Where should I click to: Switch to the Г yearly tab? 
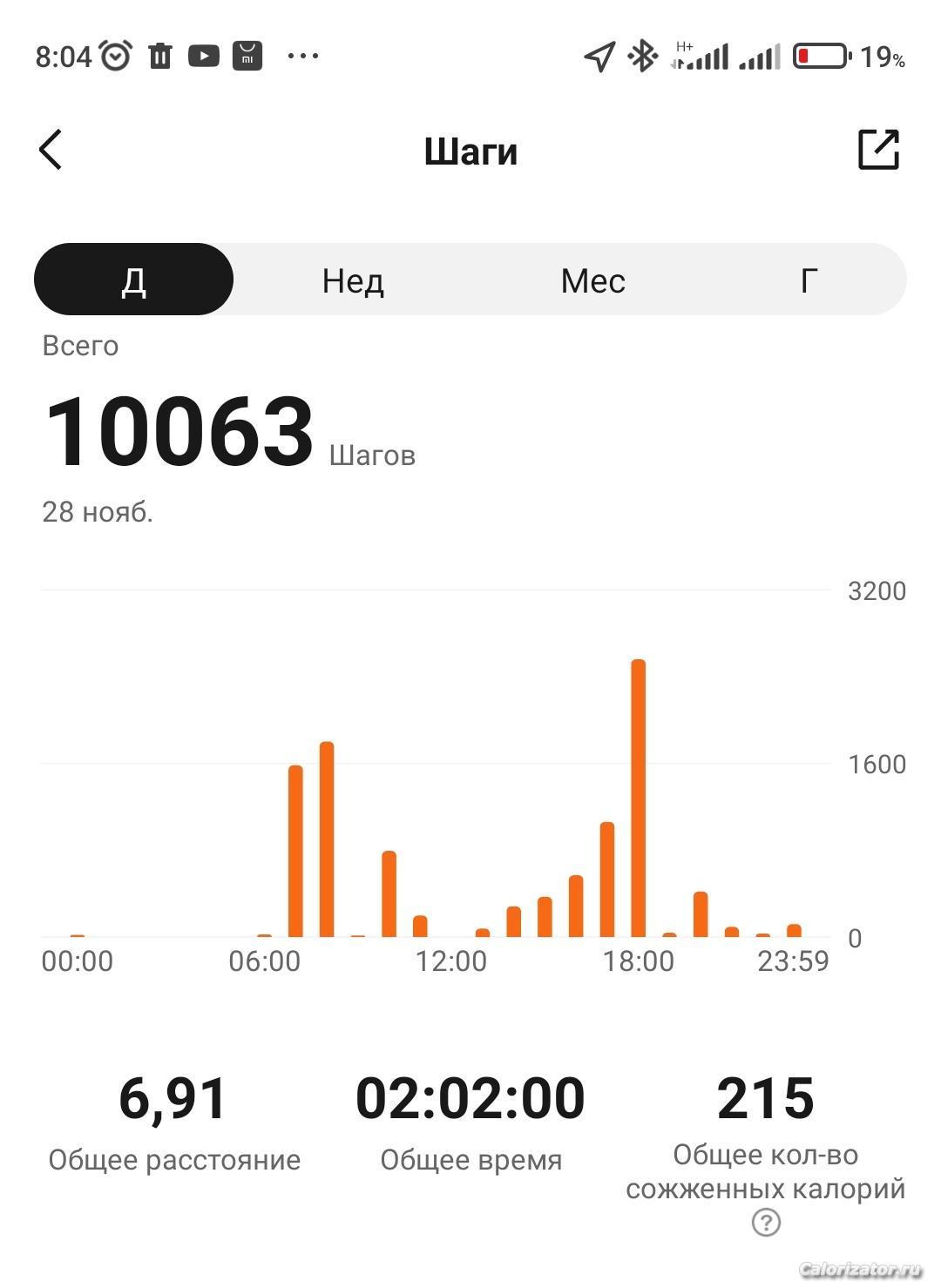[x=809, y=280]
